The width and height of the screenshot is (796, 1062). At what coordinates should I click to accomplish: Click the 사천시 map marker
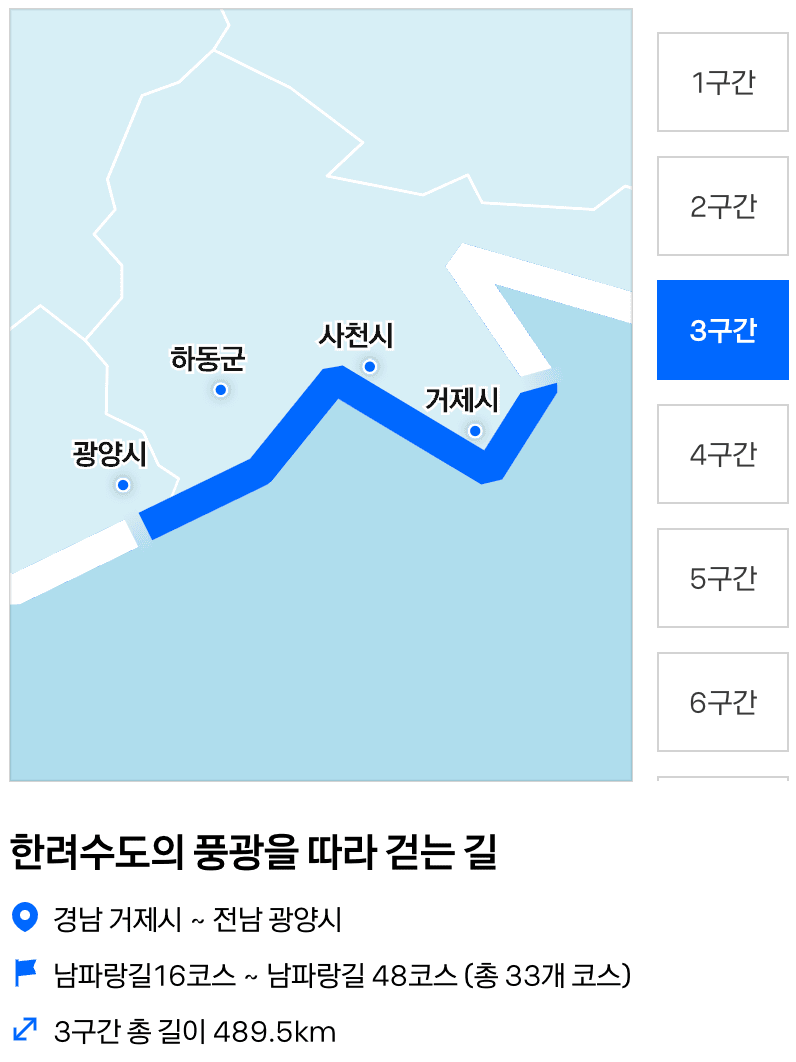pos(370,366)
